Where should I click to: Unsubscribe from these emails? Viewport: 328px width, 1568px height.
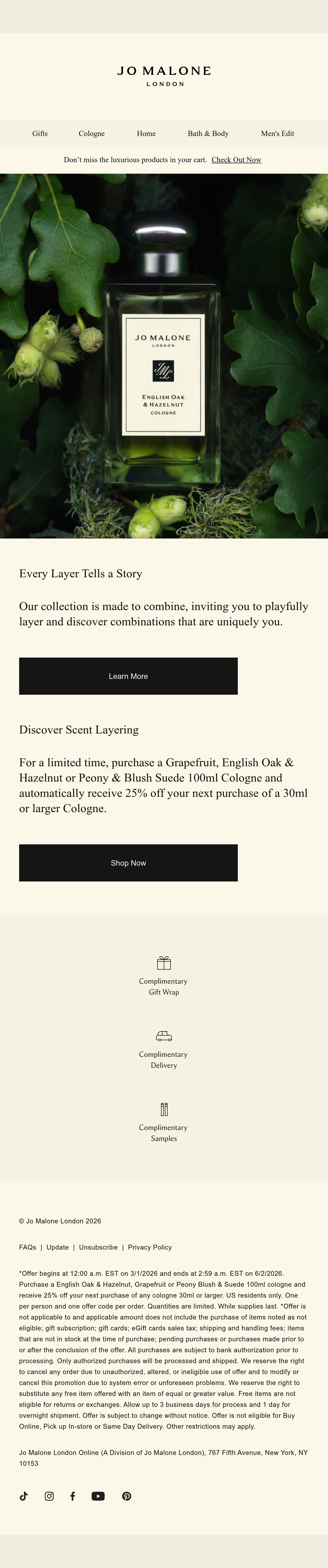point(98,1247)
